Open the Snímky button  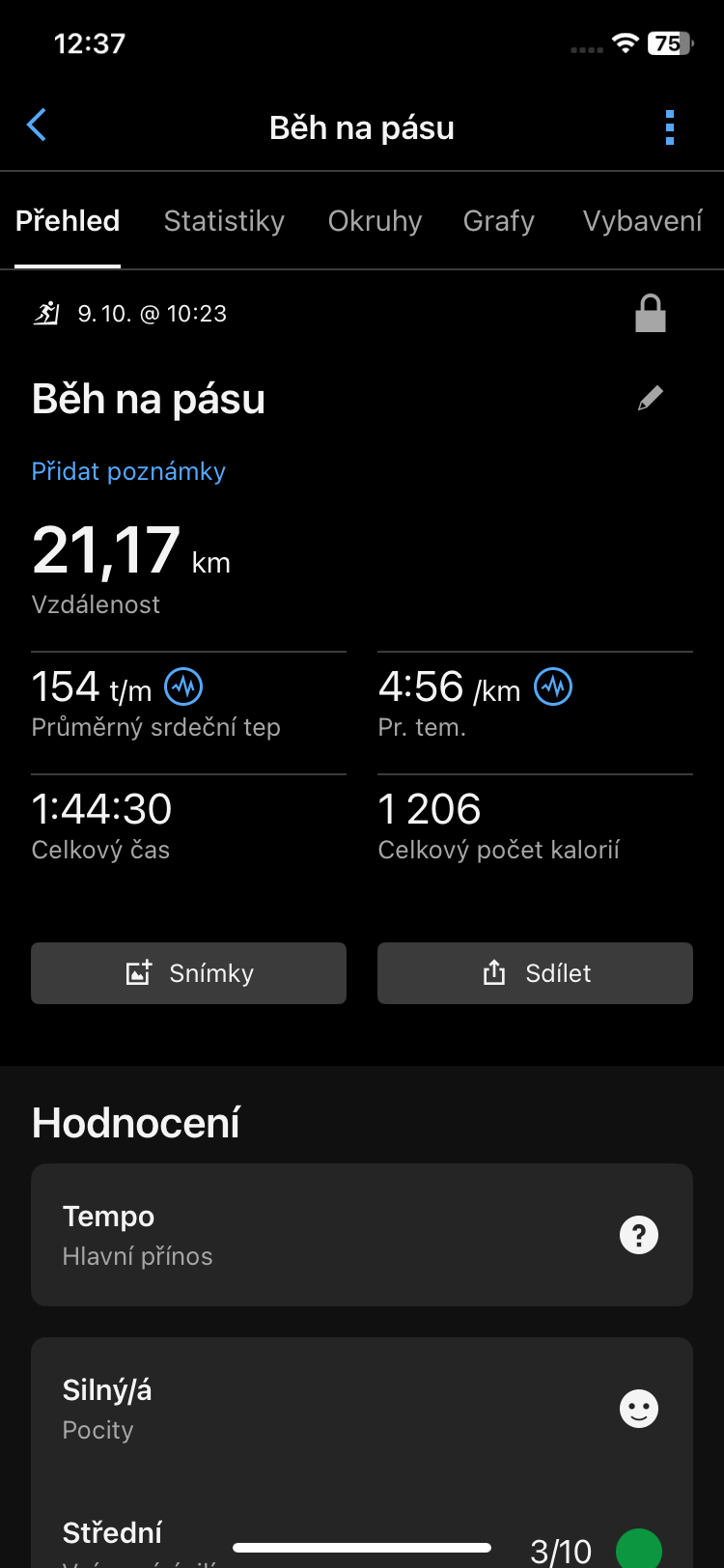tap(188, 973)
